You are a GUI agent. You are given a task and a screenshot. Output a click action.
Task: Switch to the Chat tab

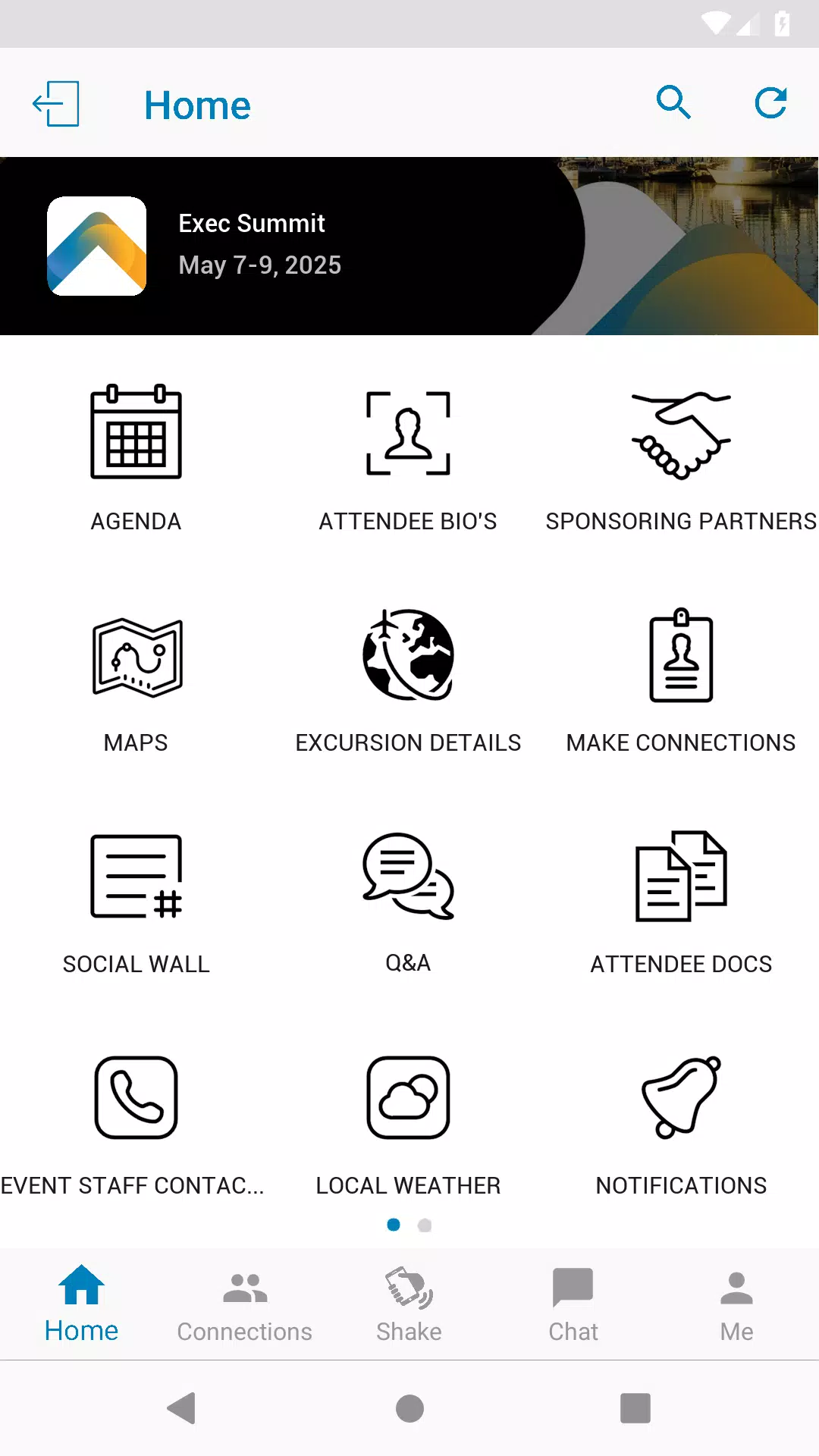tap(573, 1304)
